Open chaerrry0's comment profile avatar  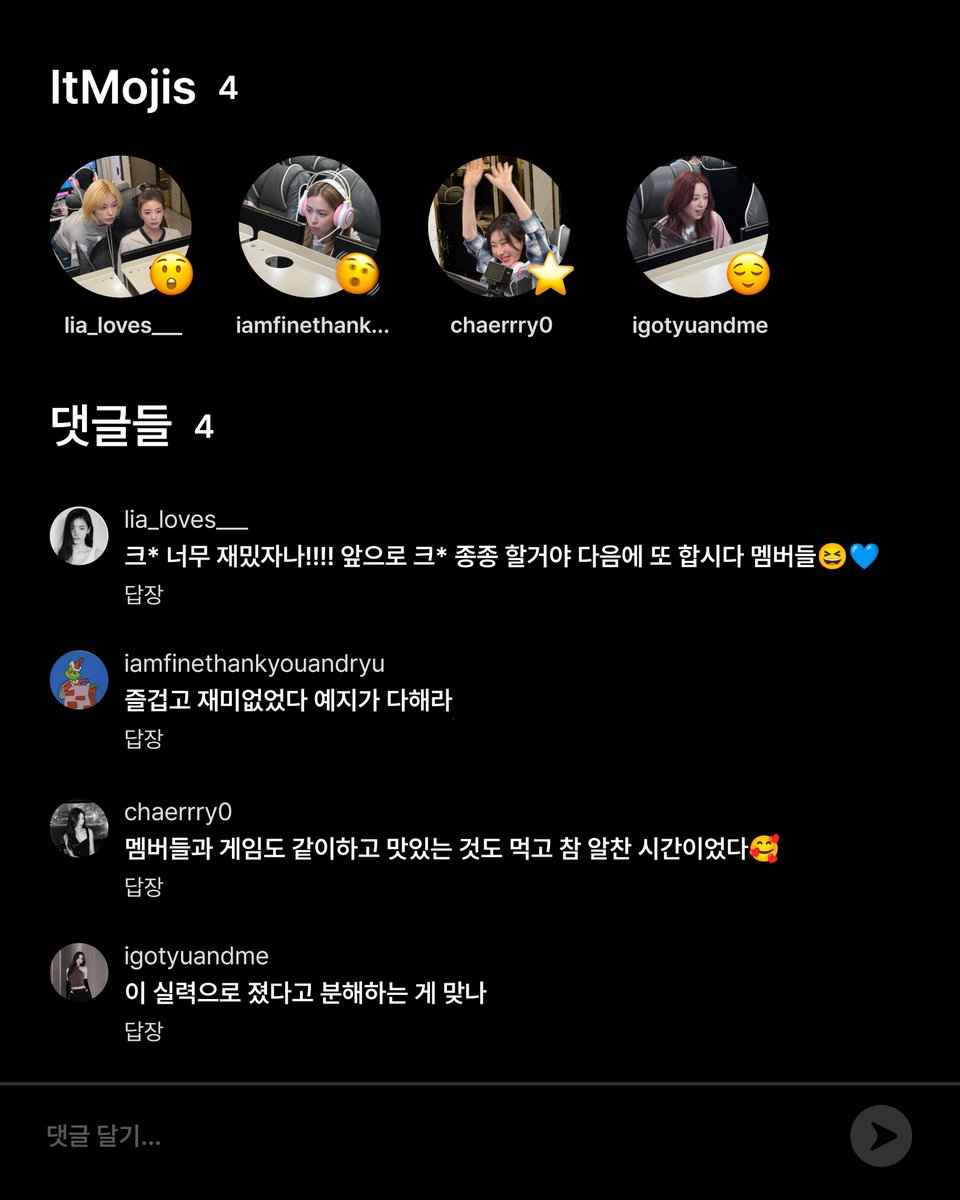[79, 828]
